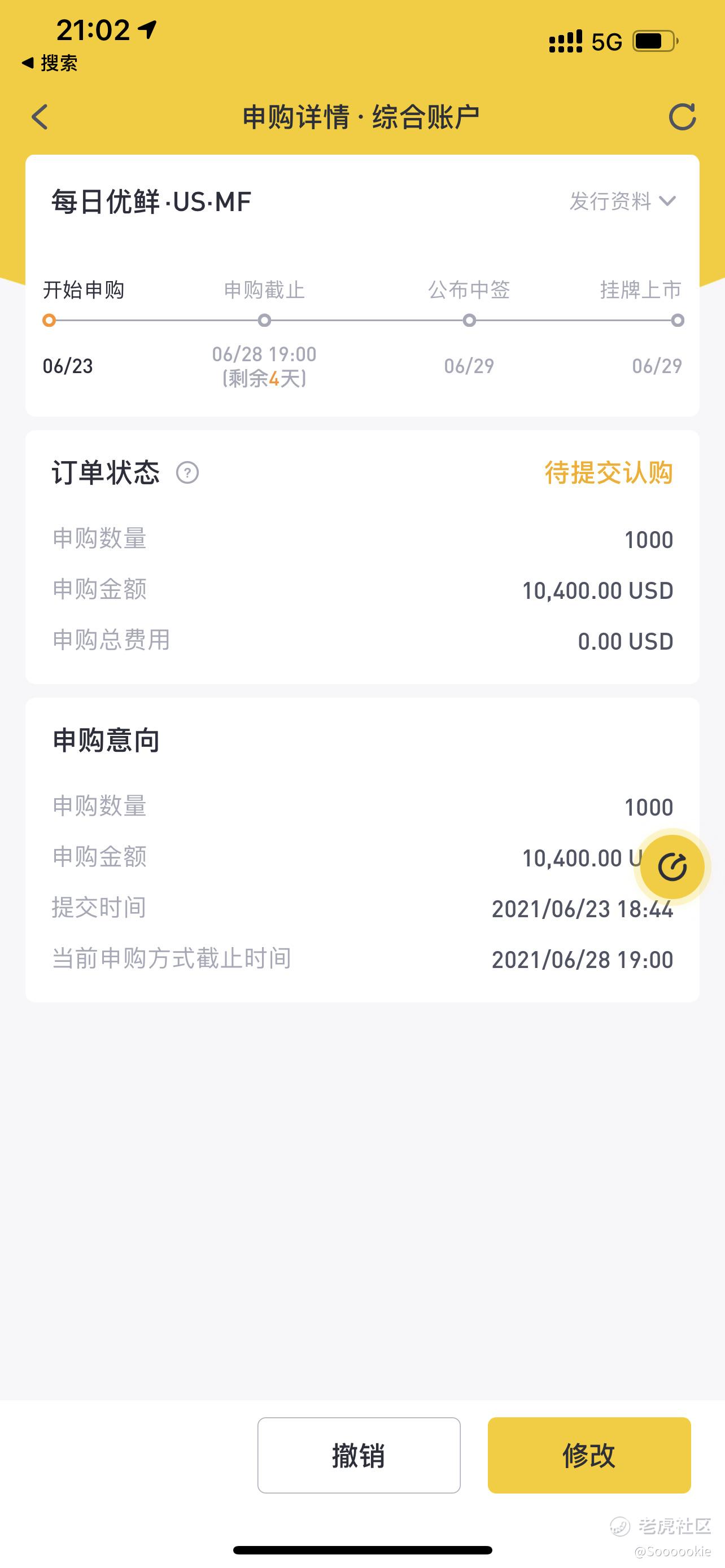Image resolution: width=725 pixels, height=1568 pixels.
Task: Refresh the subscription details page
Action: (683, 117)
